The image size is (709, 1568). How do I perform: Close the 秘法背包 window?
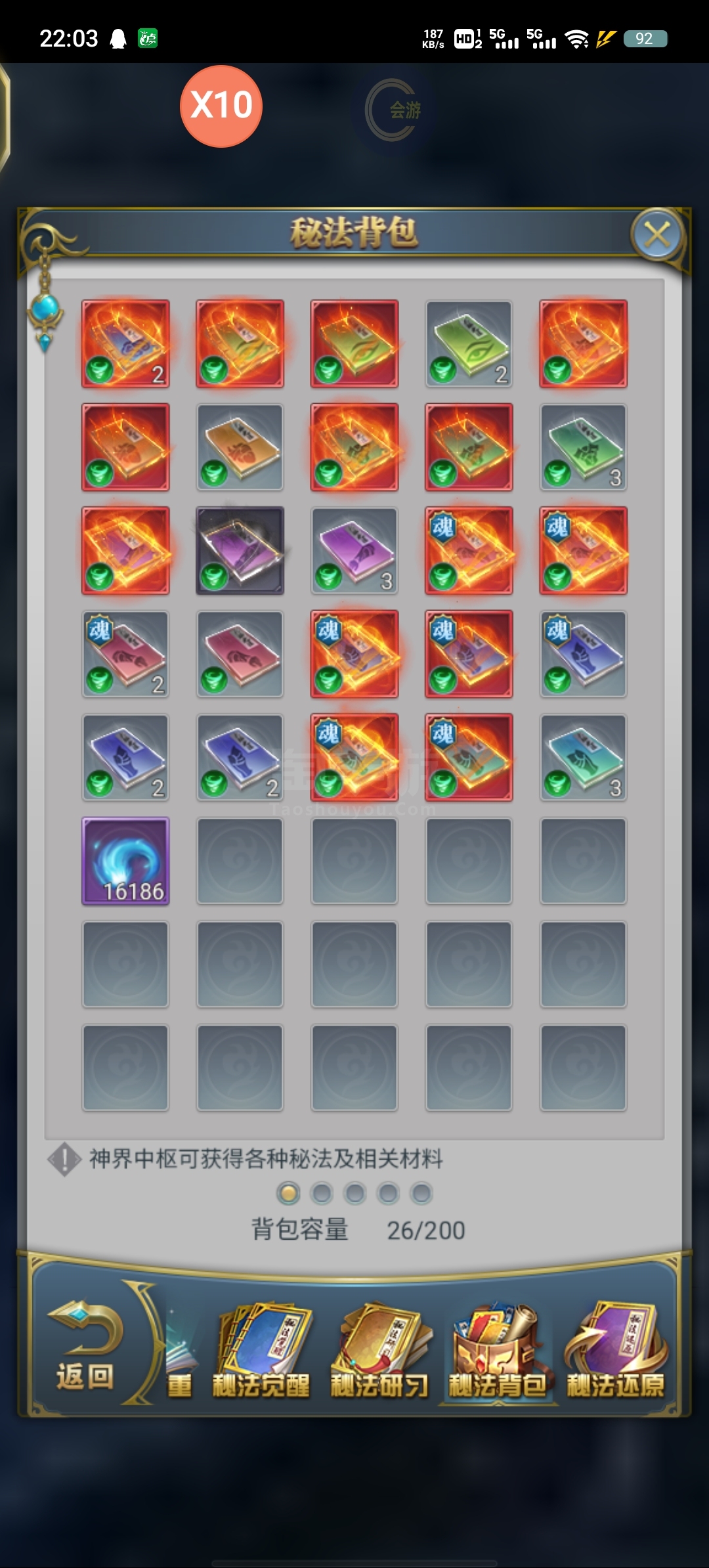pyautogui.click(x=657, y=234)
